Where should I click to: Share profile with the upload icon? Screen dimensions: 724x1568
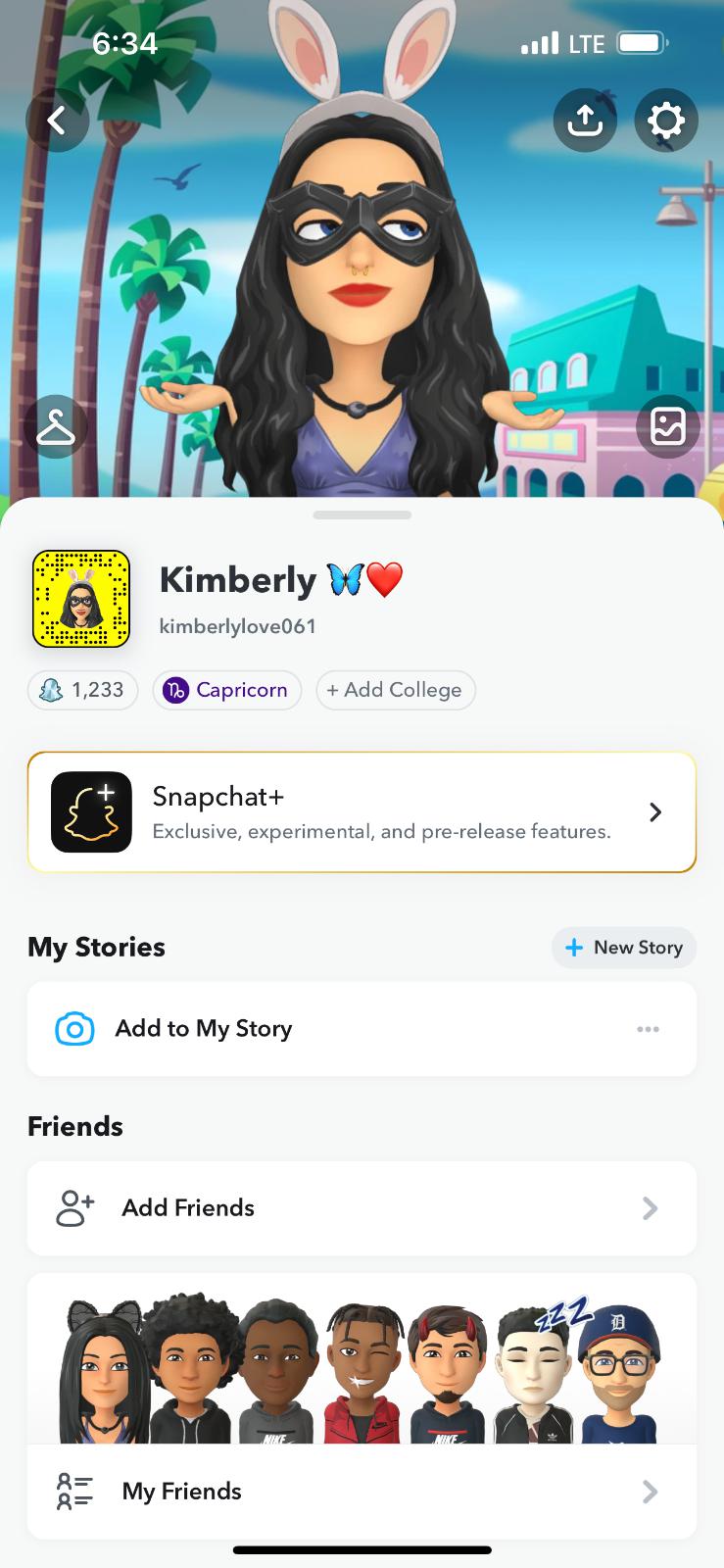[585, 121]
